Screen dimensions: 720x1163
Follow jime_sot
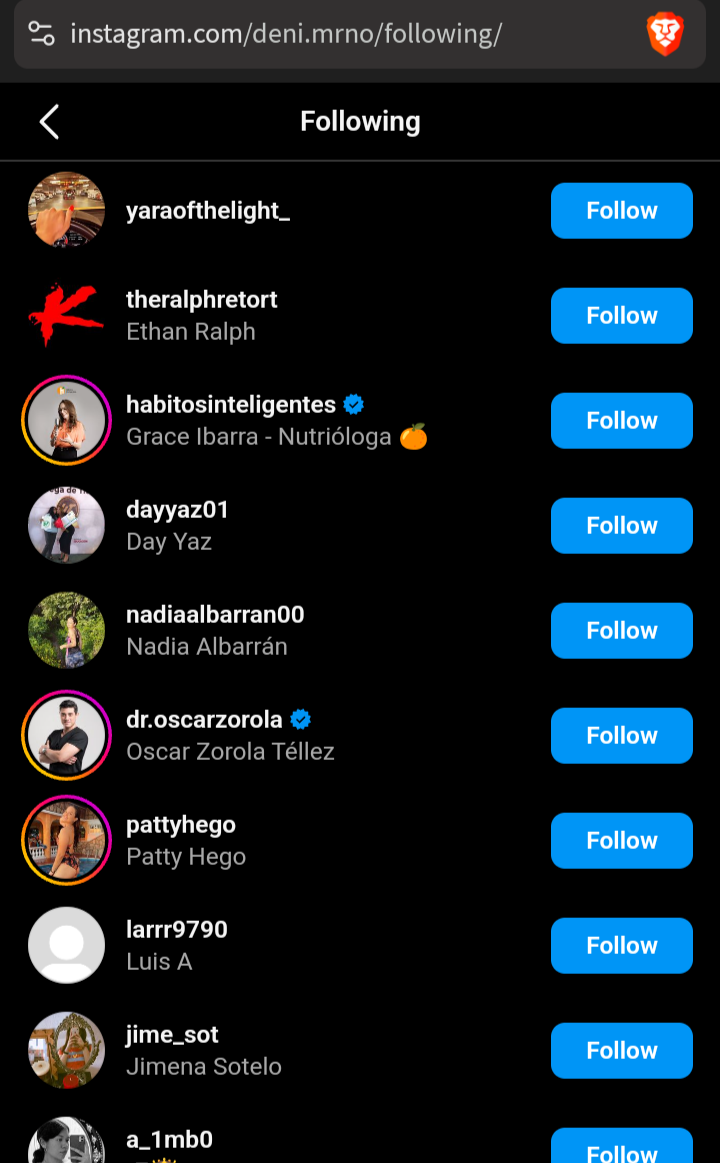click(621, 1050)
